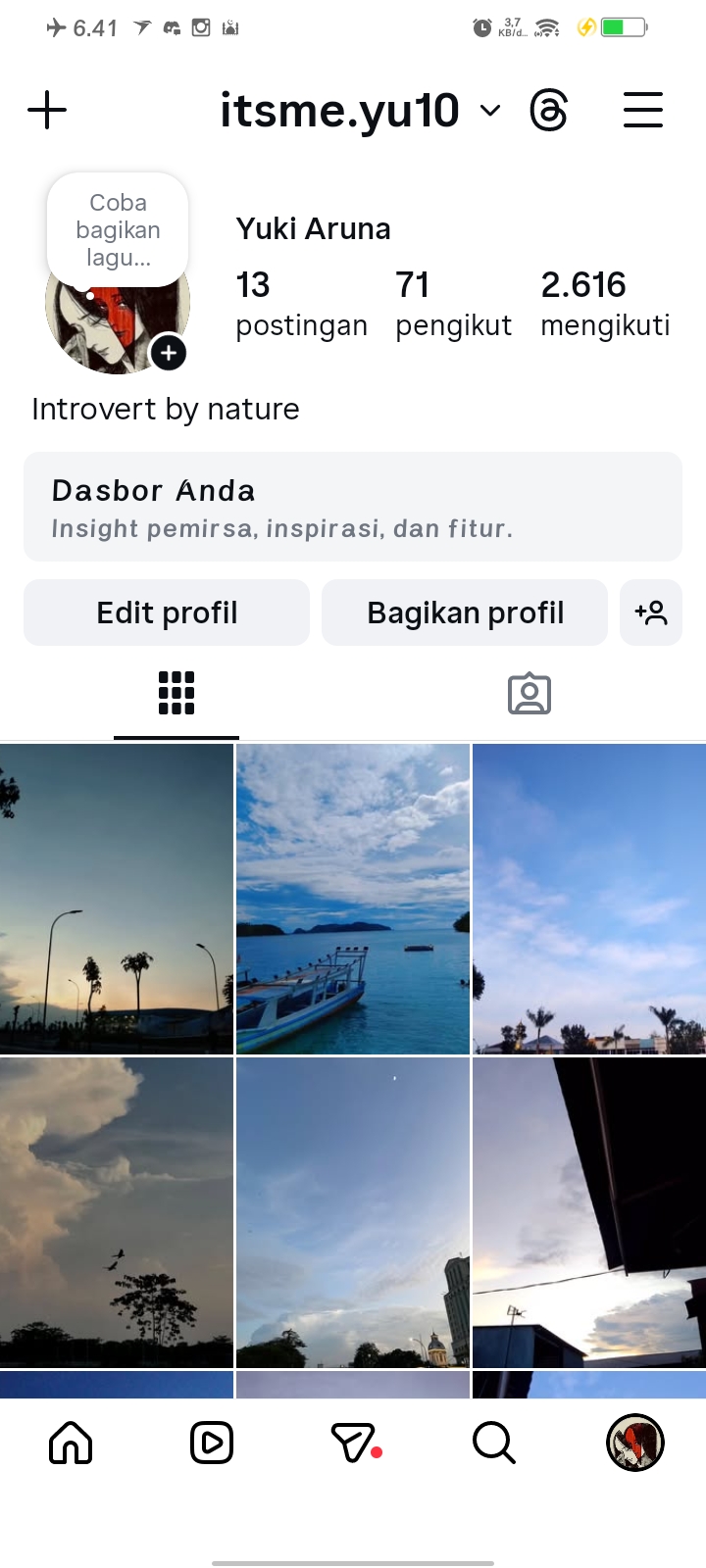The width and height of the screenshot is (706, 1568).
Task: Open direct messages from the bottom bar
Action: pyautogui.click(x=354, y=1443)
